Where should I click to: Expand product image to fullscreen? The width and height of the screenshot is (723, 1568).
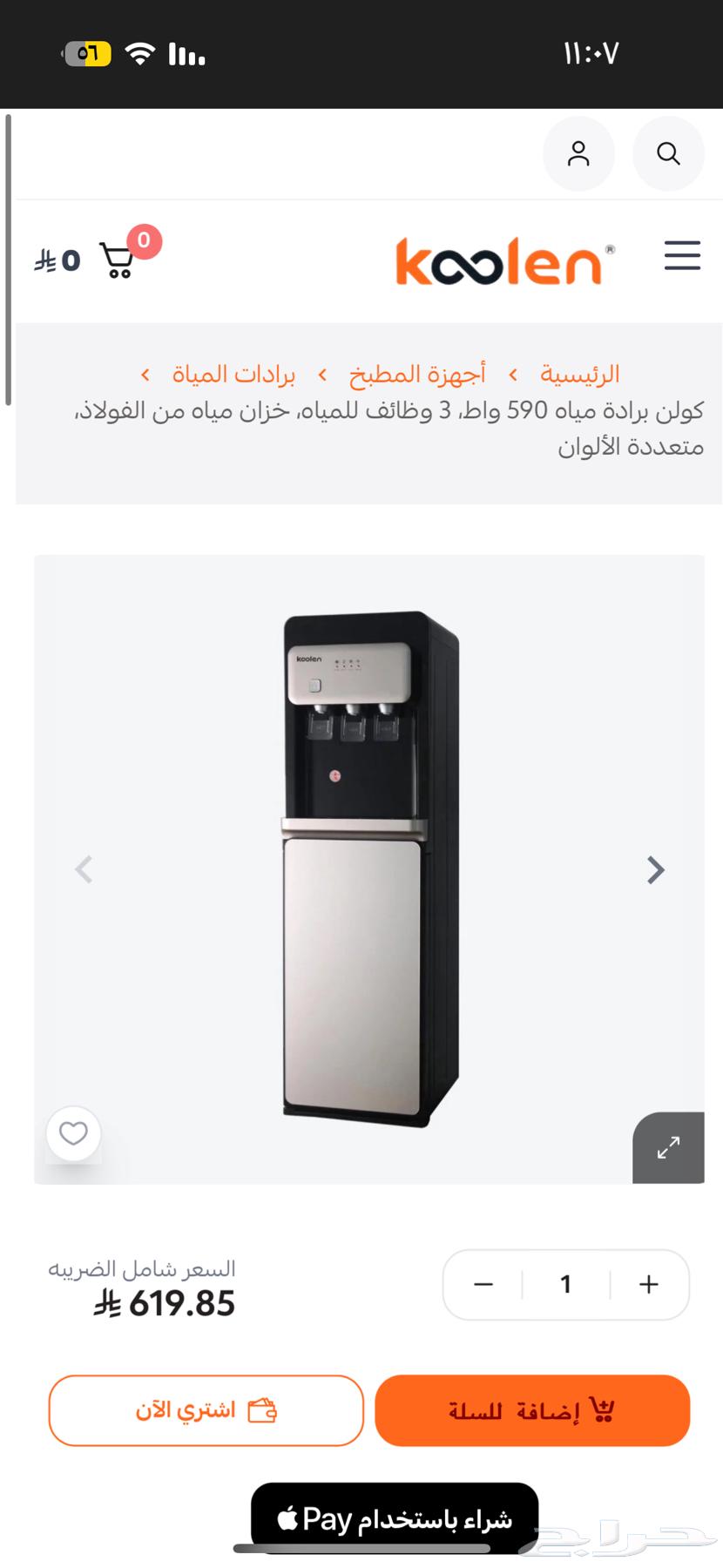[x=668, y=1147]
